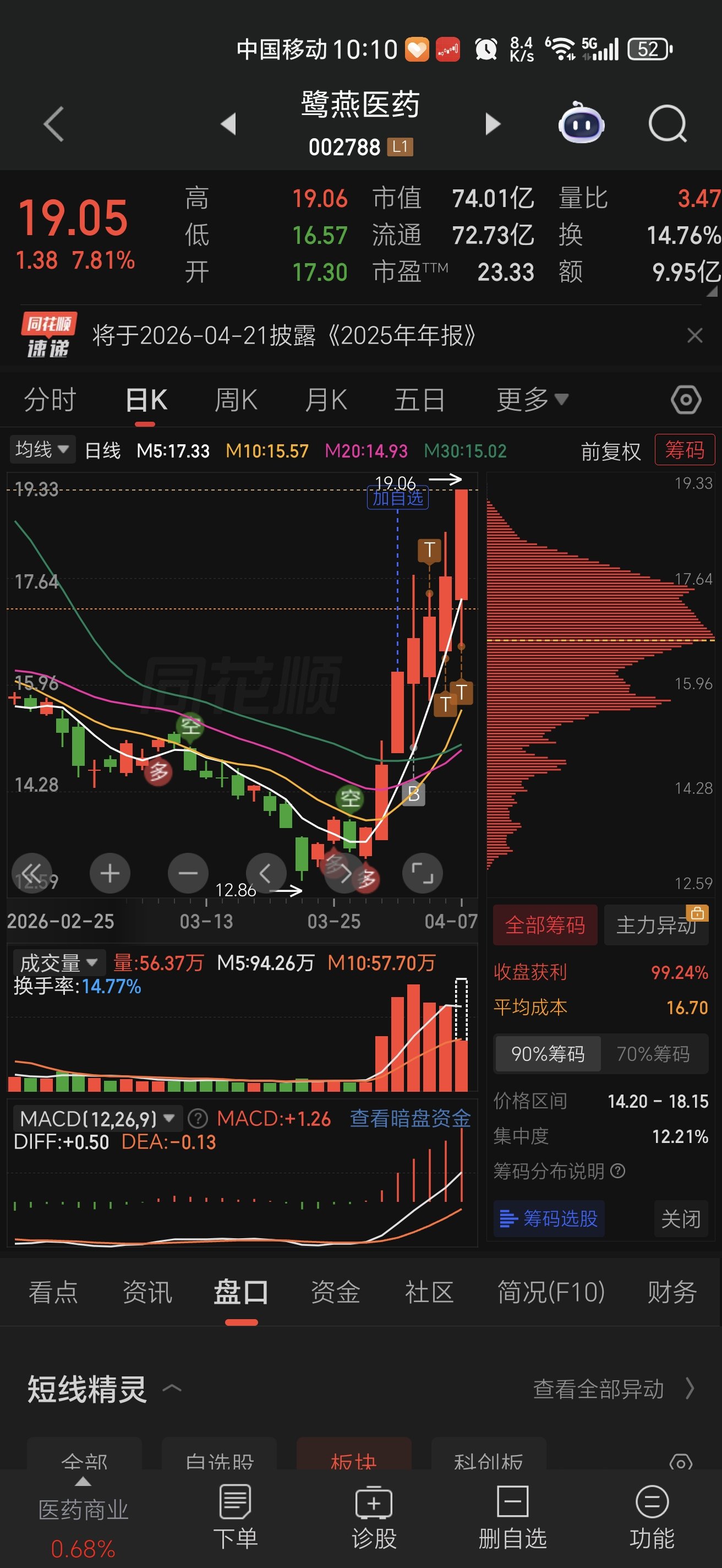Select the 70%筹码 option
722x1568 pixels.
(x=653, y=1054)
